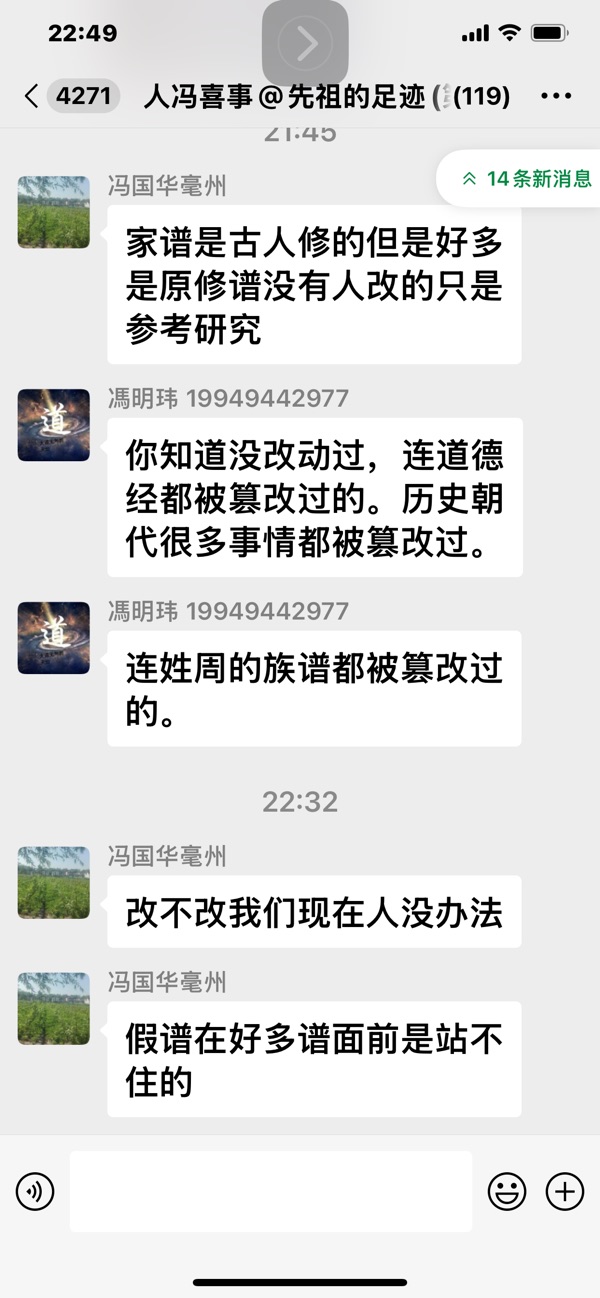Tap 冯国华亳州's avatar next to 假谱 message
This screenshot has width=600, height=1298.
click(54, 1009)
